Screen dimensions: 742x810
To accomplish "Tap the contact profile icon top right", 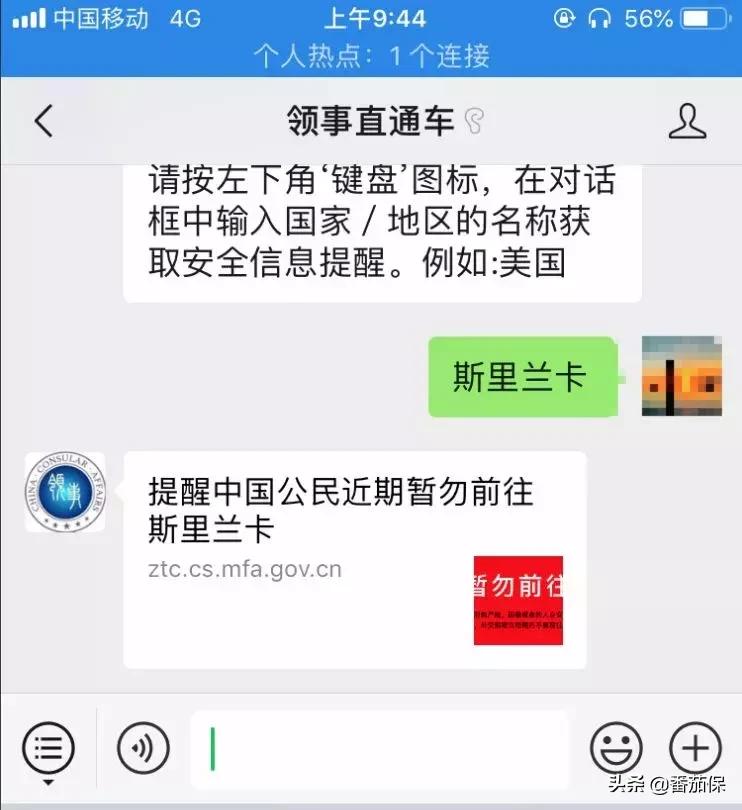I will click(686, 120).
